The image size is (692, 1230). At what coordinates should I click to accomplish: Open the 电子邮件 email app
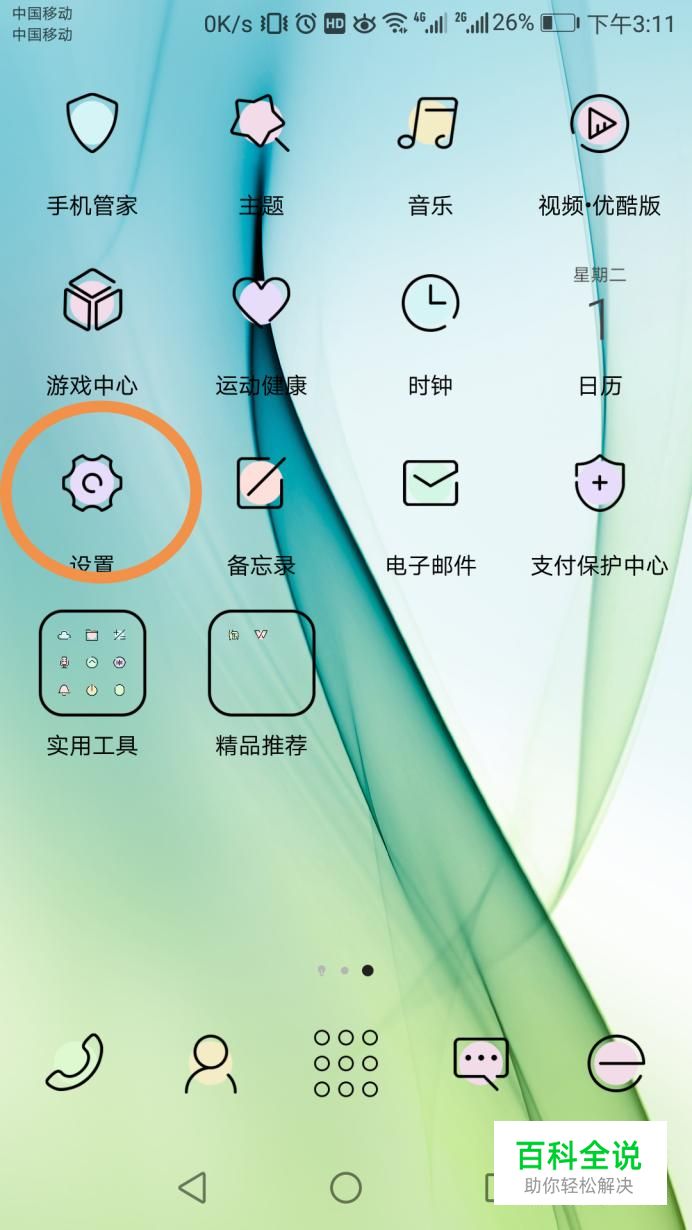430,483
